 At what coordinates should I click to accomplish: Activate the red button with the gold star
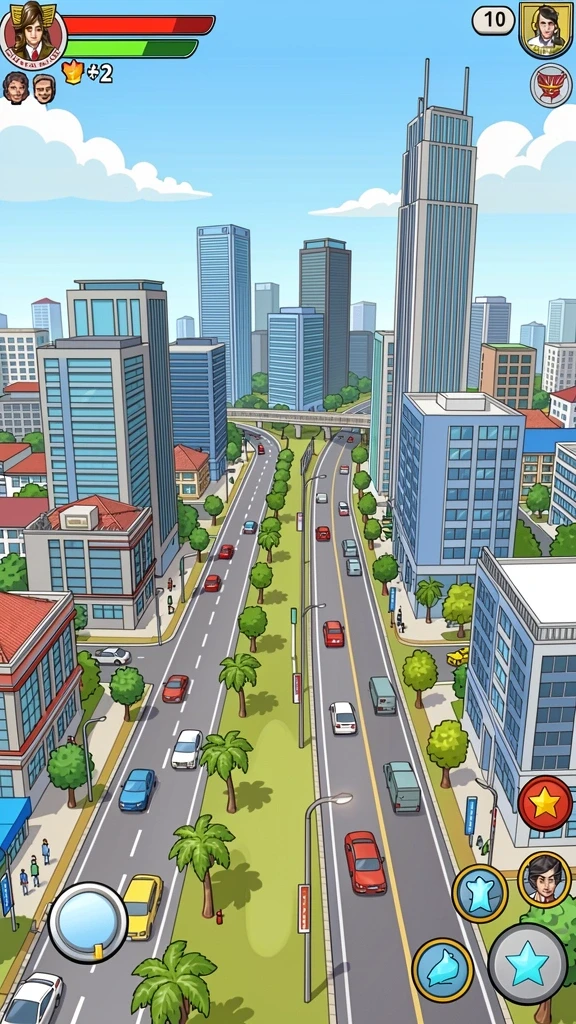[545, 803]
